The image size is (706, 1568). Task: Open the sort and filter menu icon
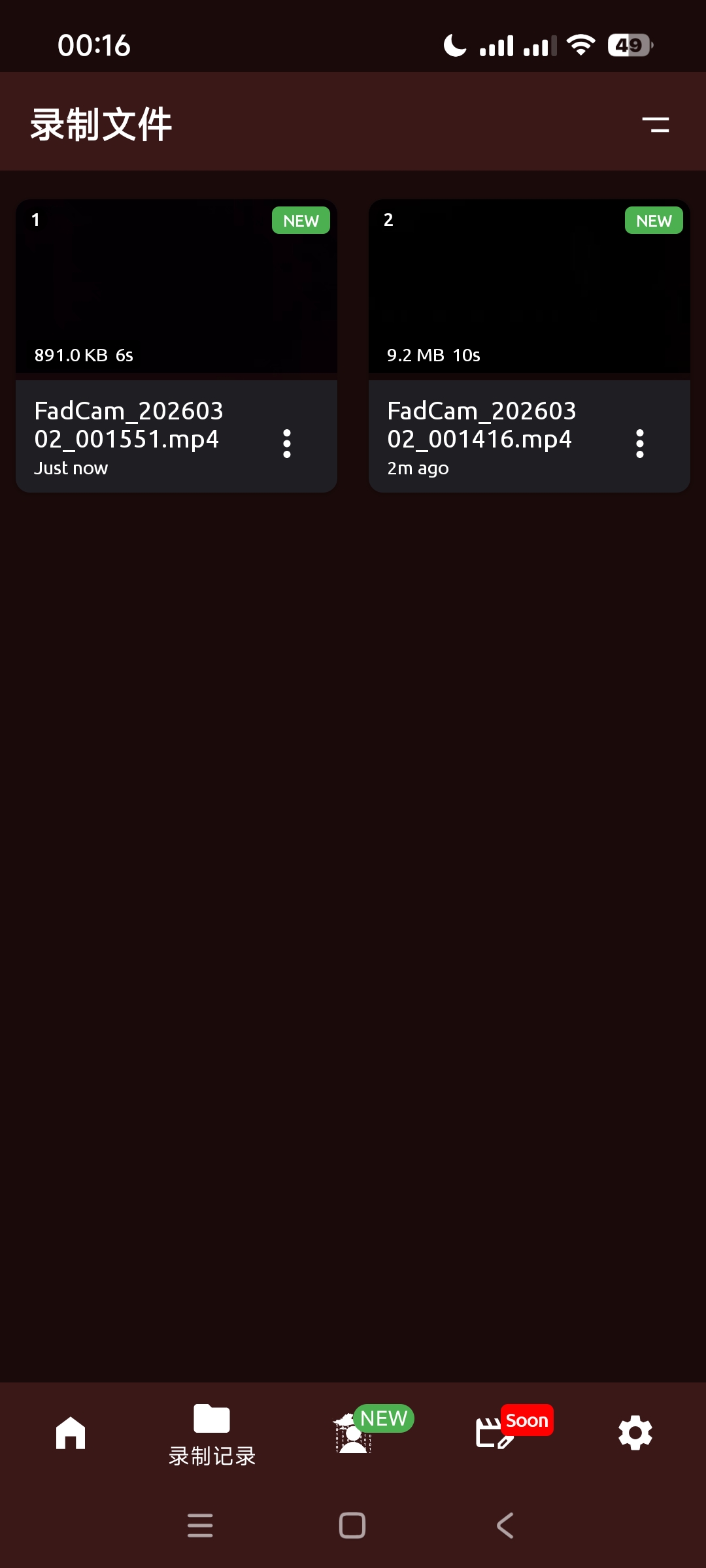(x=655, y=124)
